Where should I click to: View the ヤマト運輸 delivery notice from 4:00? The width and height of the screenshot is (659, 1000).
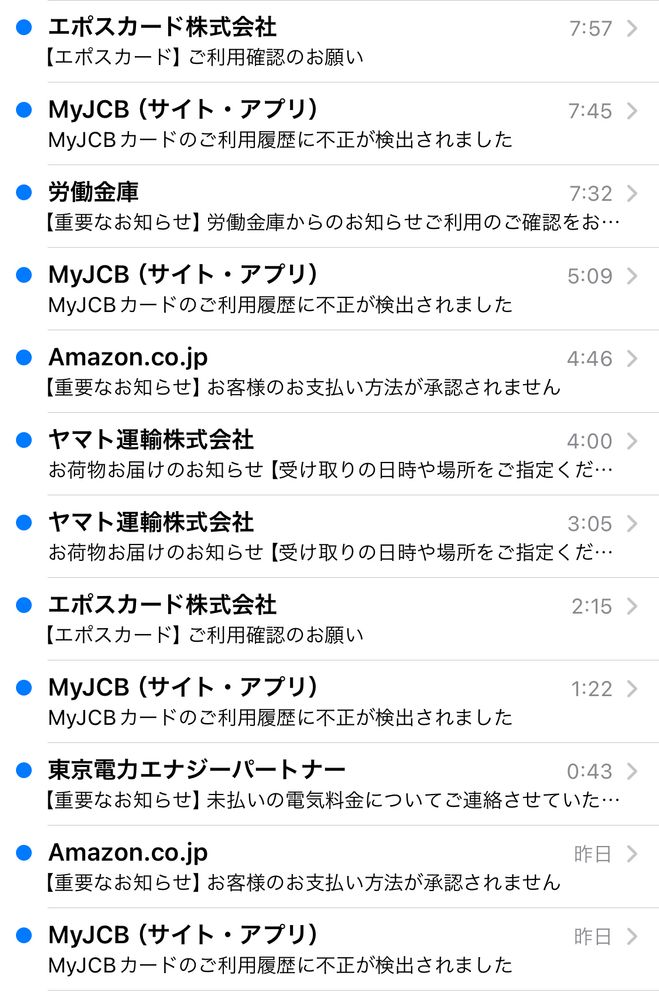pos(330,454)
